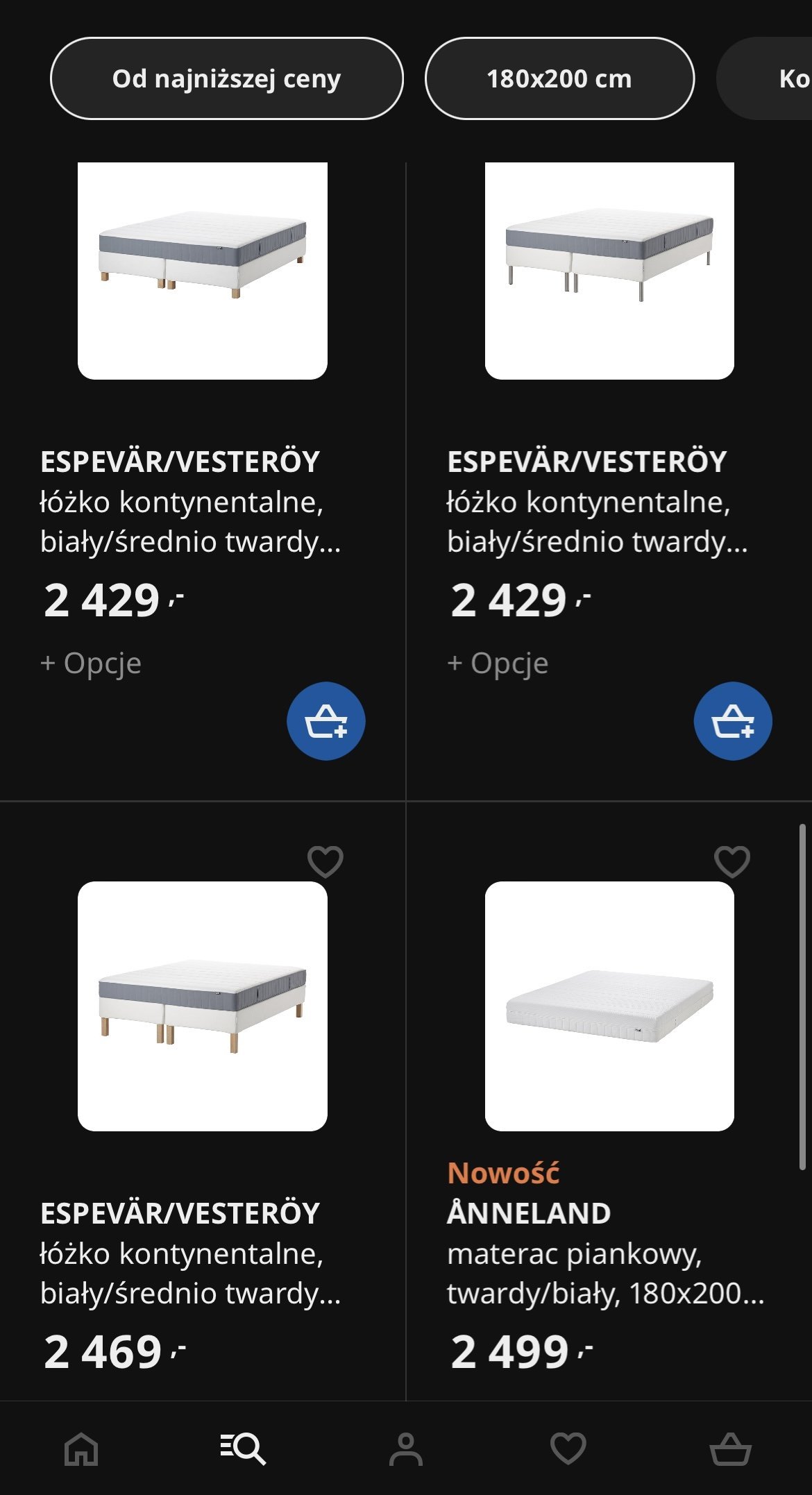Open the 'Od najniższej ceny' sort chip

tap(226, 78)
